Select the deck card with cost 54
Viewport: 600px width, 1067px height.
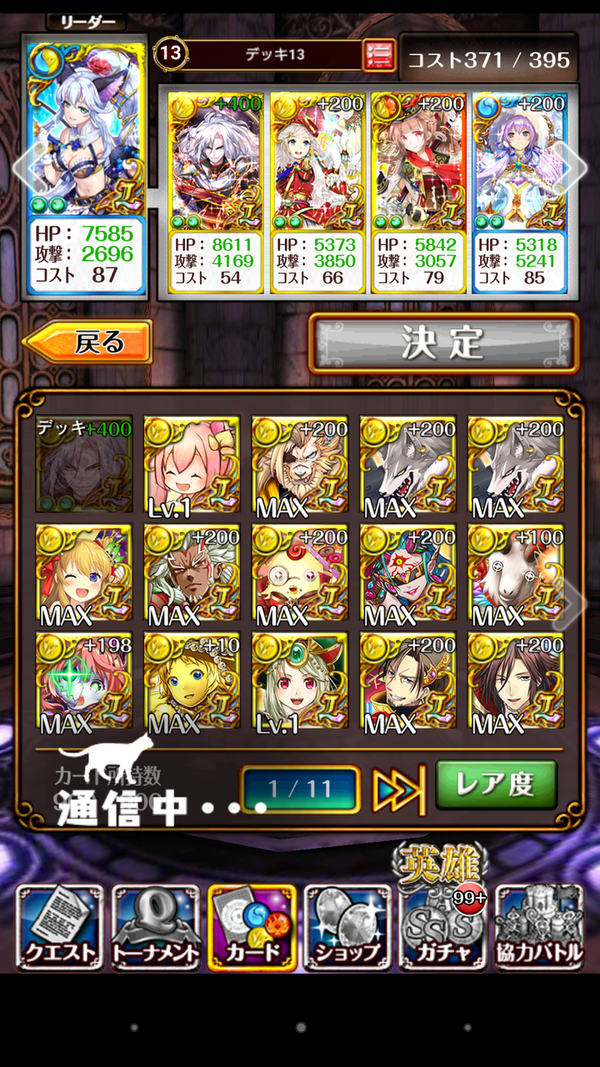(x=215, y=190)
